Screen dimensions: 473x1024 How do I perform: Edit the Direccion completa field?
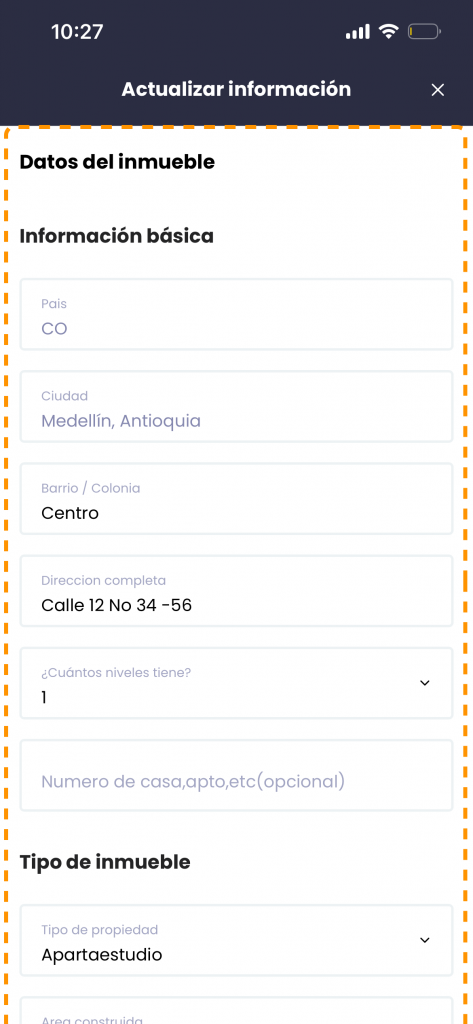click(x=236, y=591)
